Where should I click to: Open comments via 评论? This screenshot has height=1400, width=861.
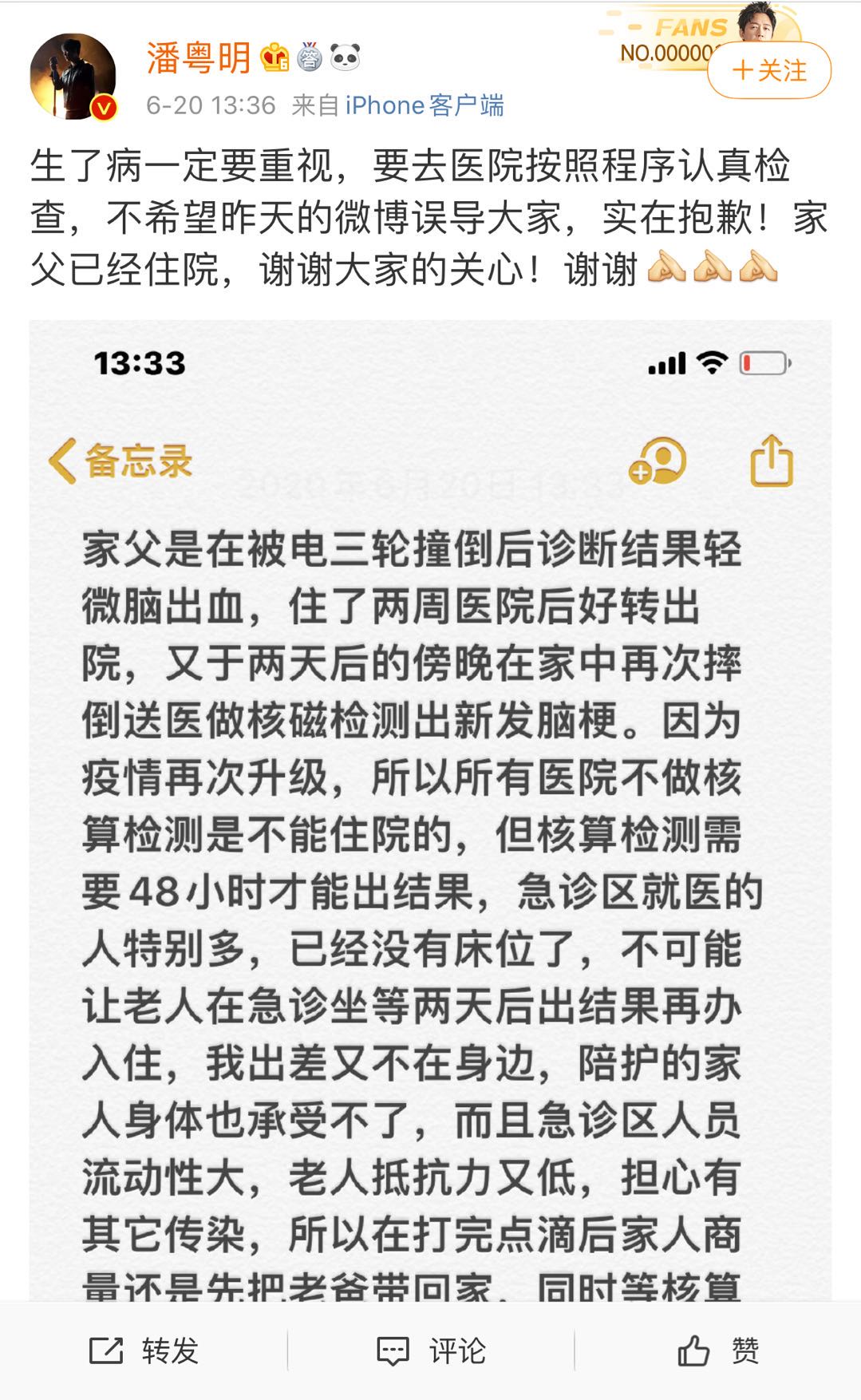point(431,1351)
